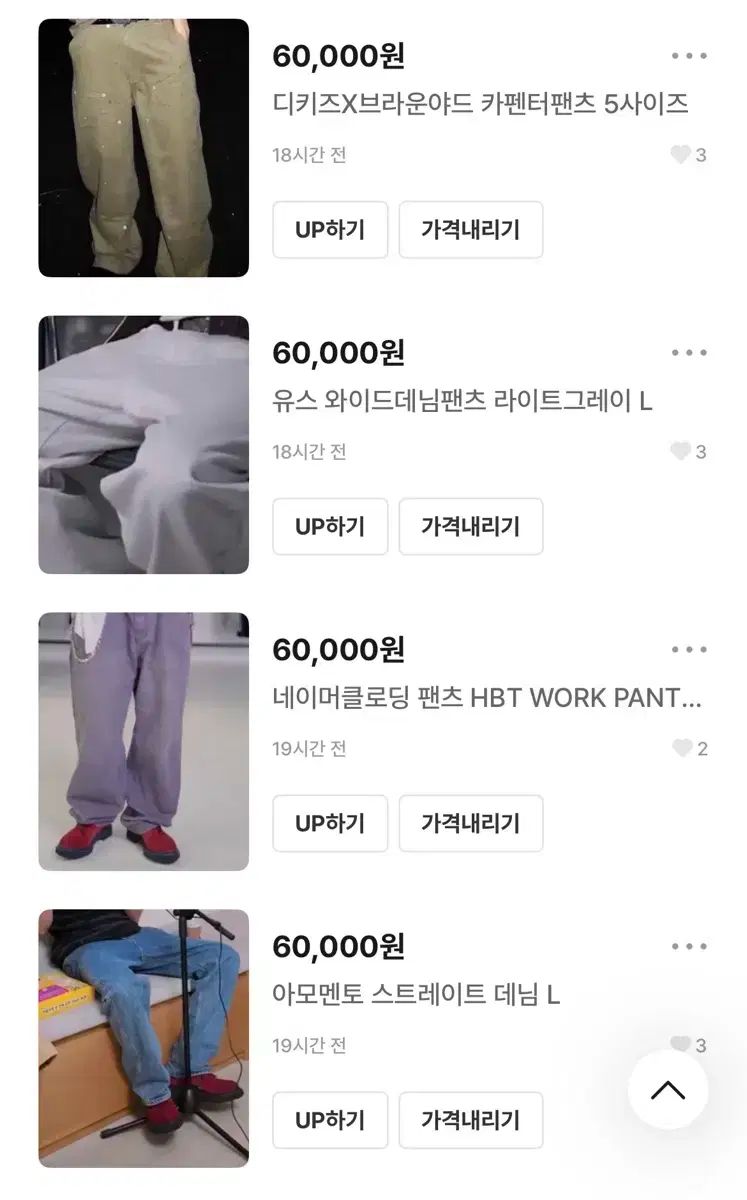Open overflow menu for 아모멘토 스트레이트 데님
Screen dimensions: 747x1200
click(689, 946)
